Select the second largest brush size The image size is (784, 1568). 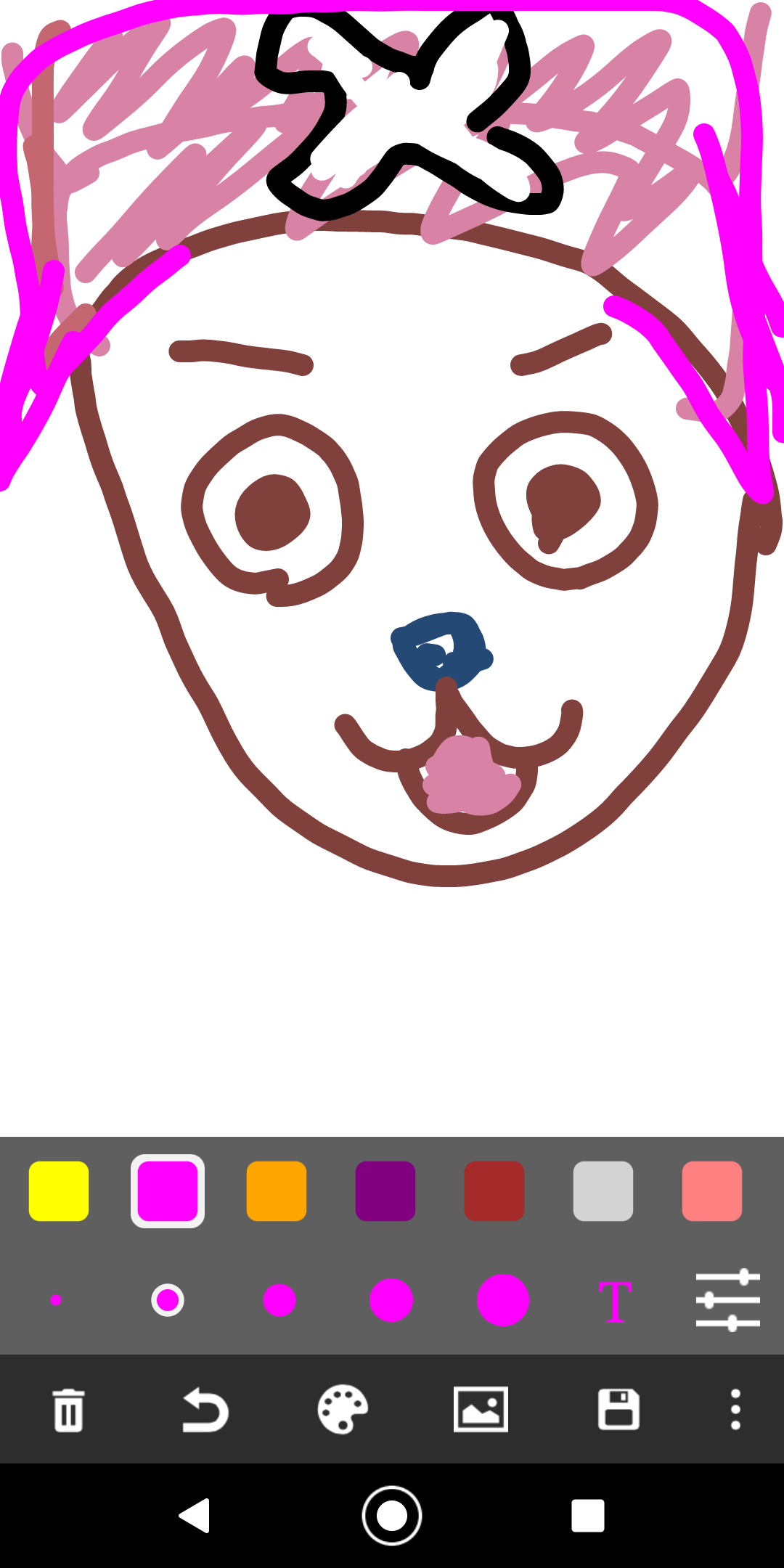tap(391, 1300)
